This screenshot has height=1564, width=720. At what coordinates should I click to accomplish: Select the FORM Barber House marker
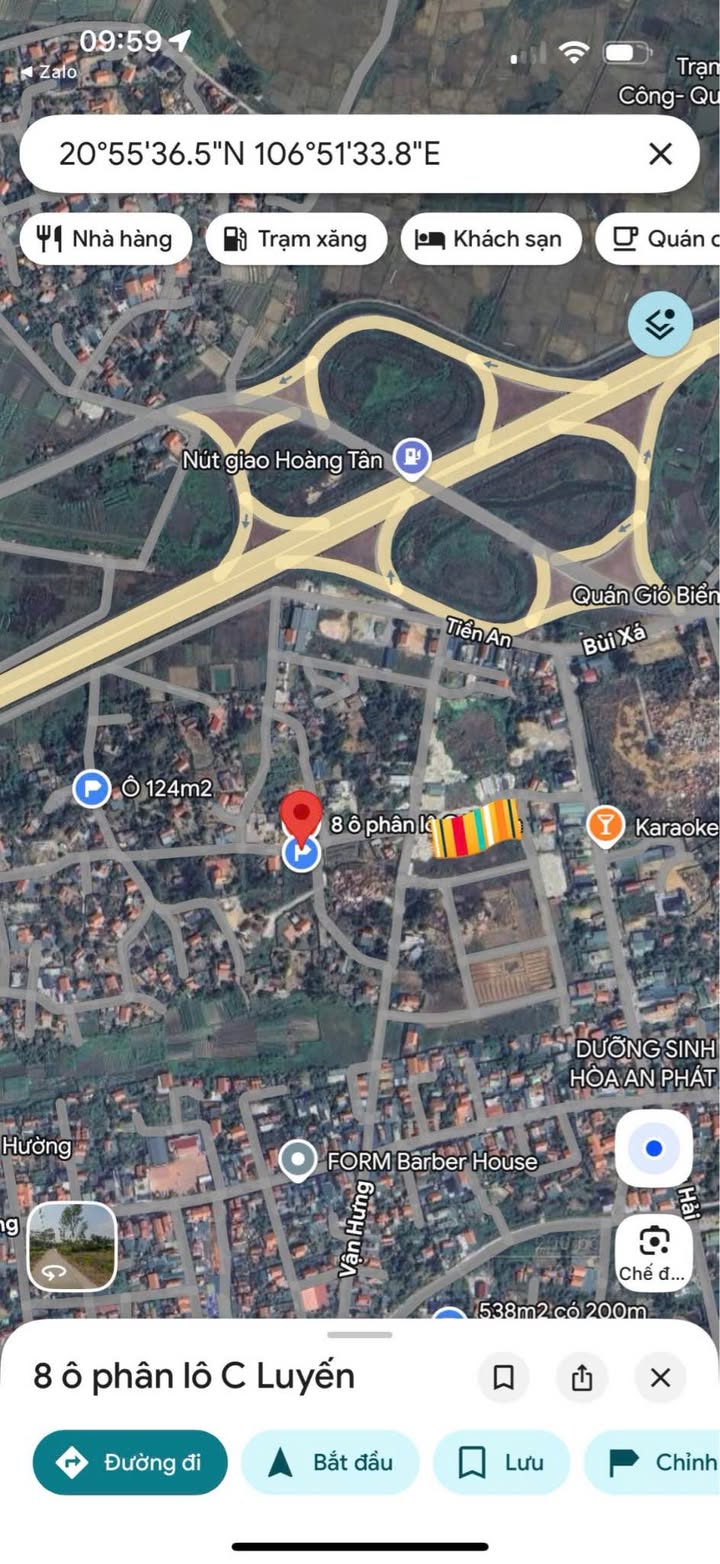297,1161
